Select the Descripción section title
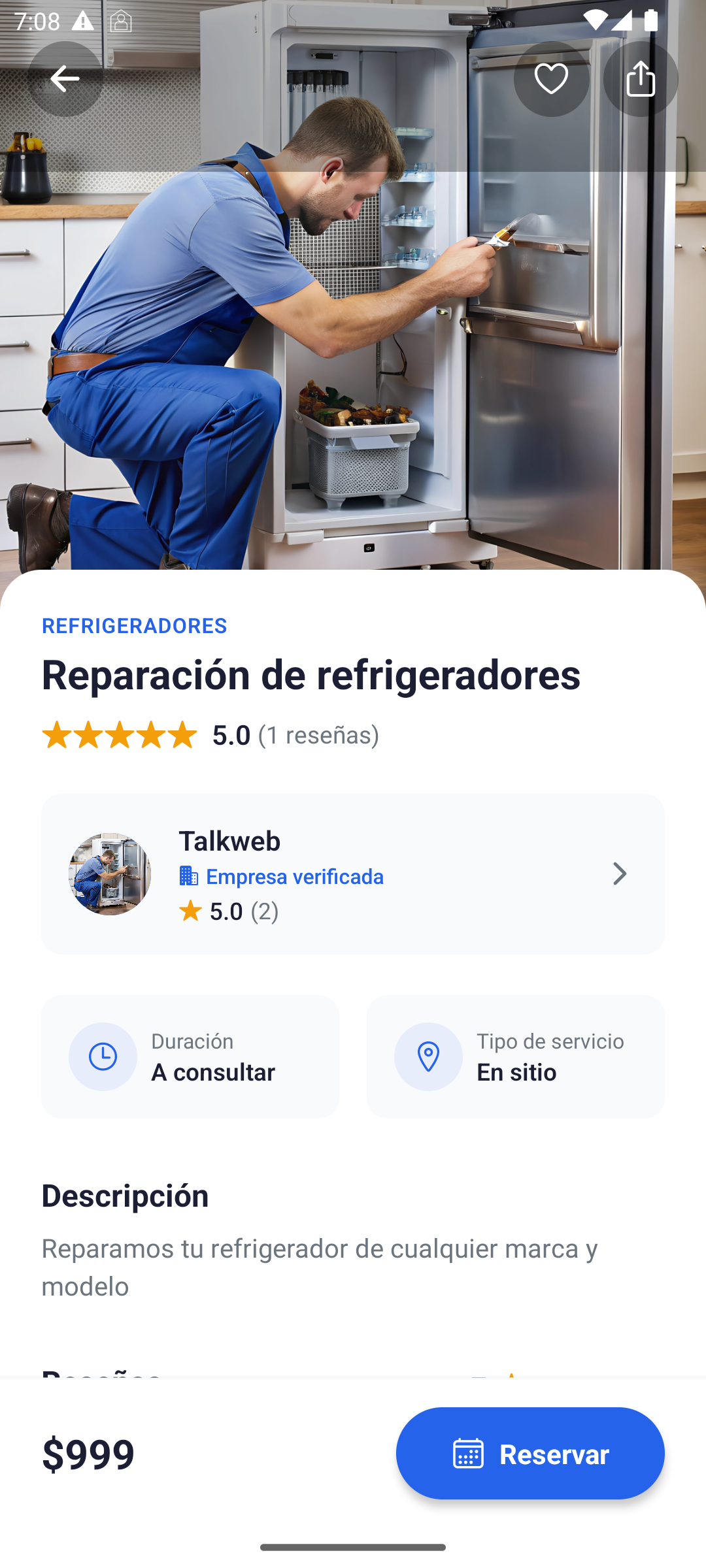 coord(124,1196)
